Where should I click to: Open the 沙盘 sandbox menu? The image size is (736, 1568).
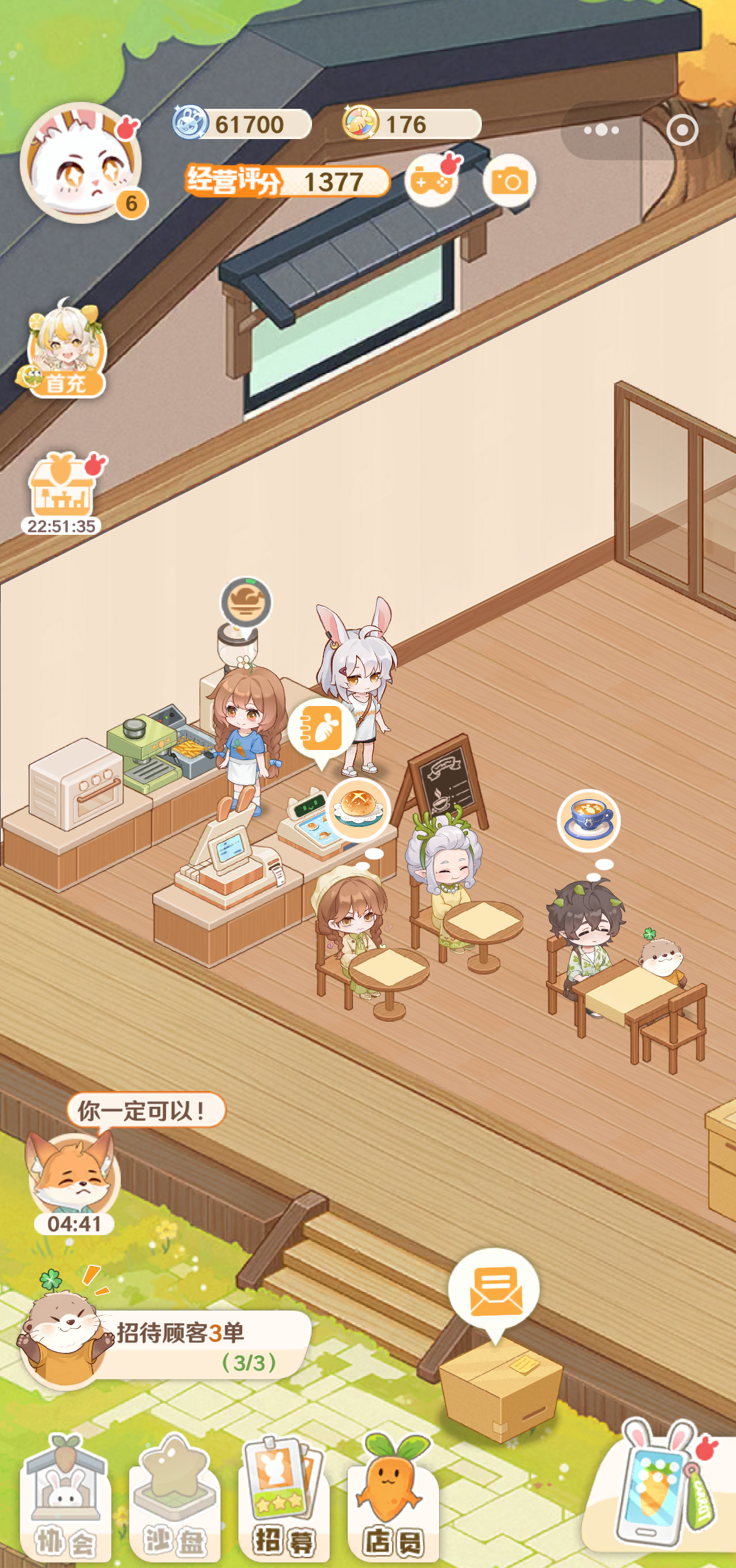[174, 1498]
